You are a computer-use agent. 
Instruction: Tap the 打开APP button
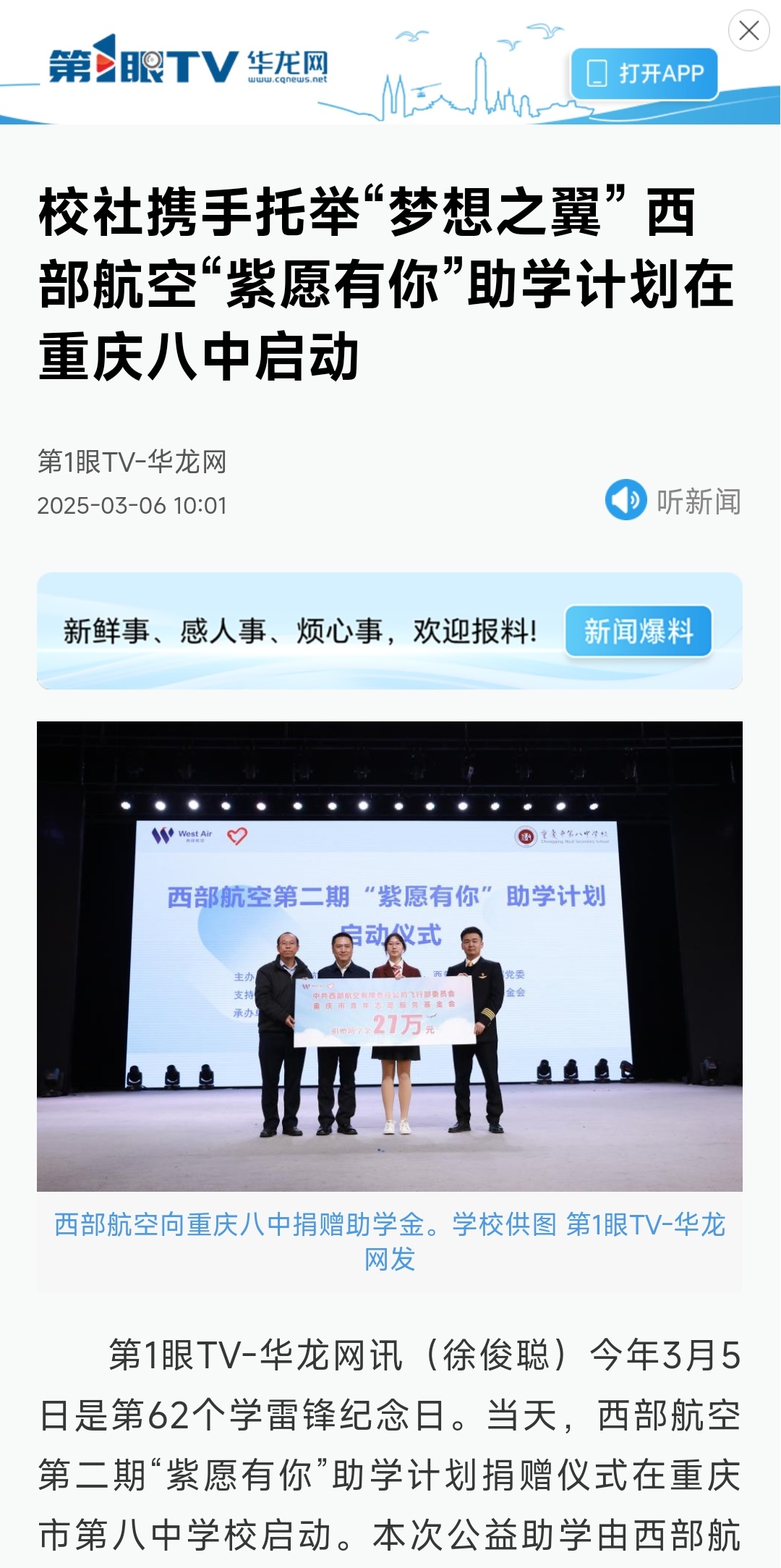click(x=644, y=74)
